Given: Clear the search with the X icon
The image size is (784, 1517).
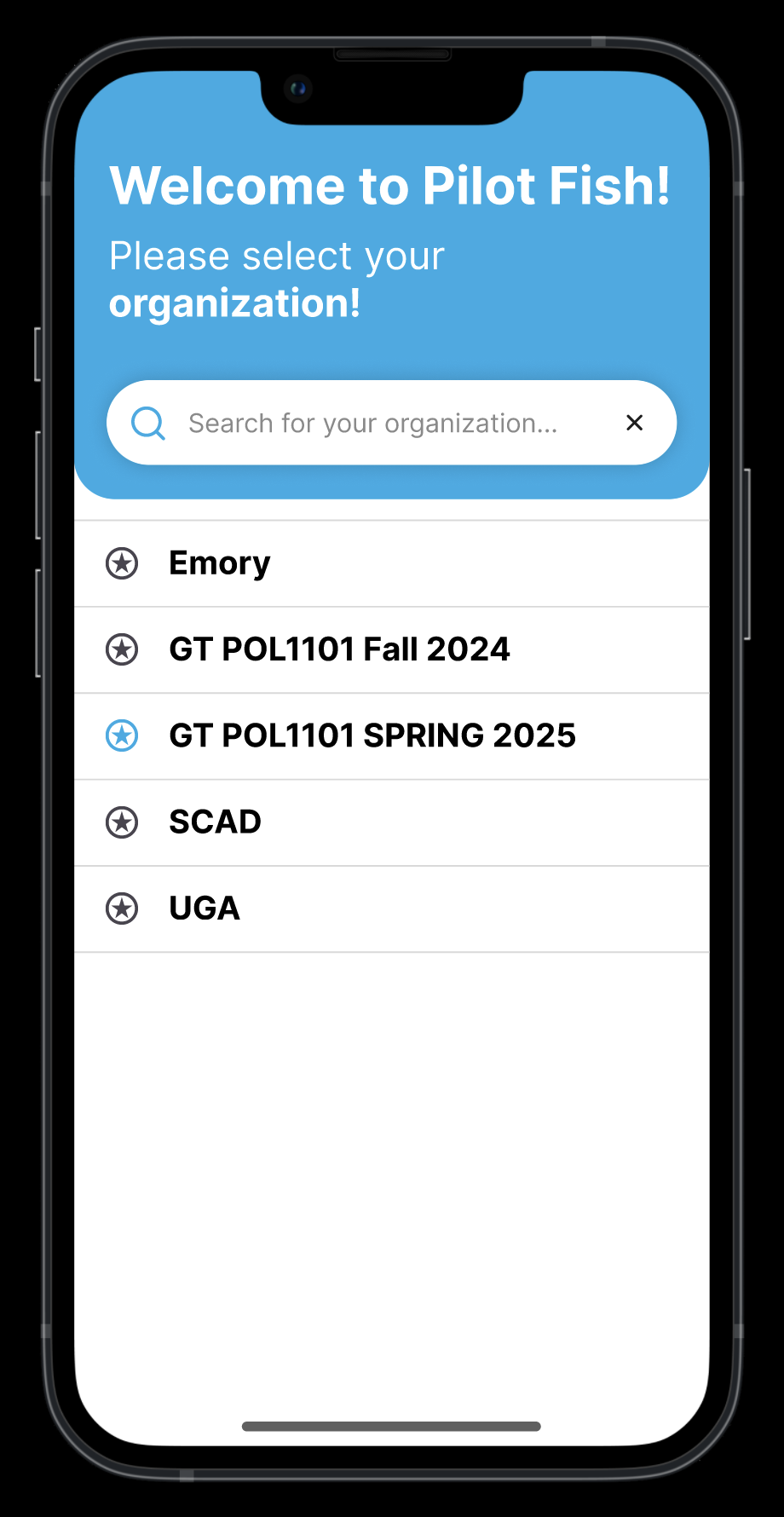Looking at the screenshot, I should (x=634, y=423).
